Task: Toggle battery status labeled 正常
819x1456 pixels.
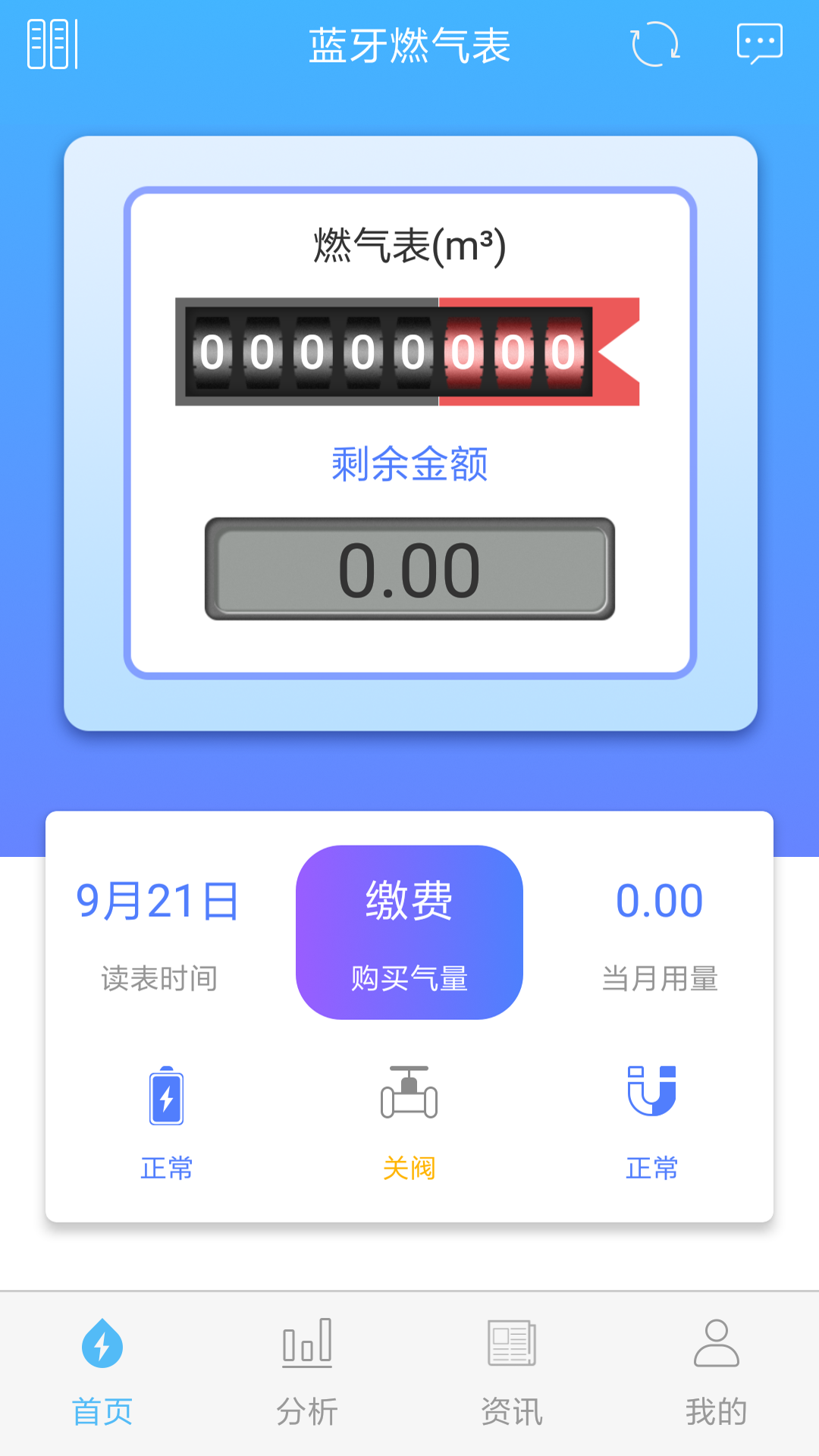Action: [168, 1169]
